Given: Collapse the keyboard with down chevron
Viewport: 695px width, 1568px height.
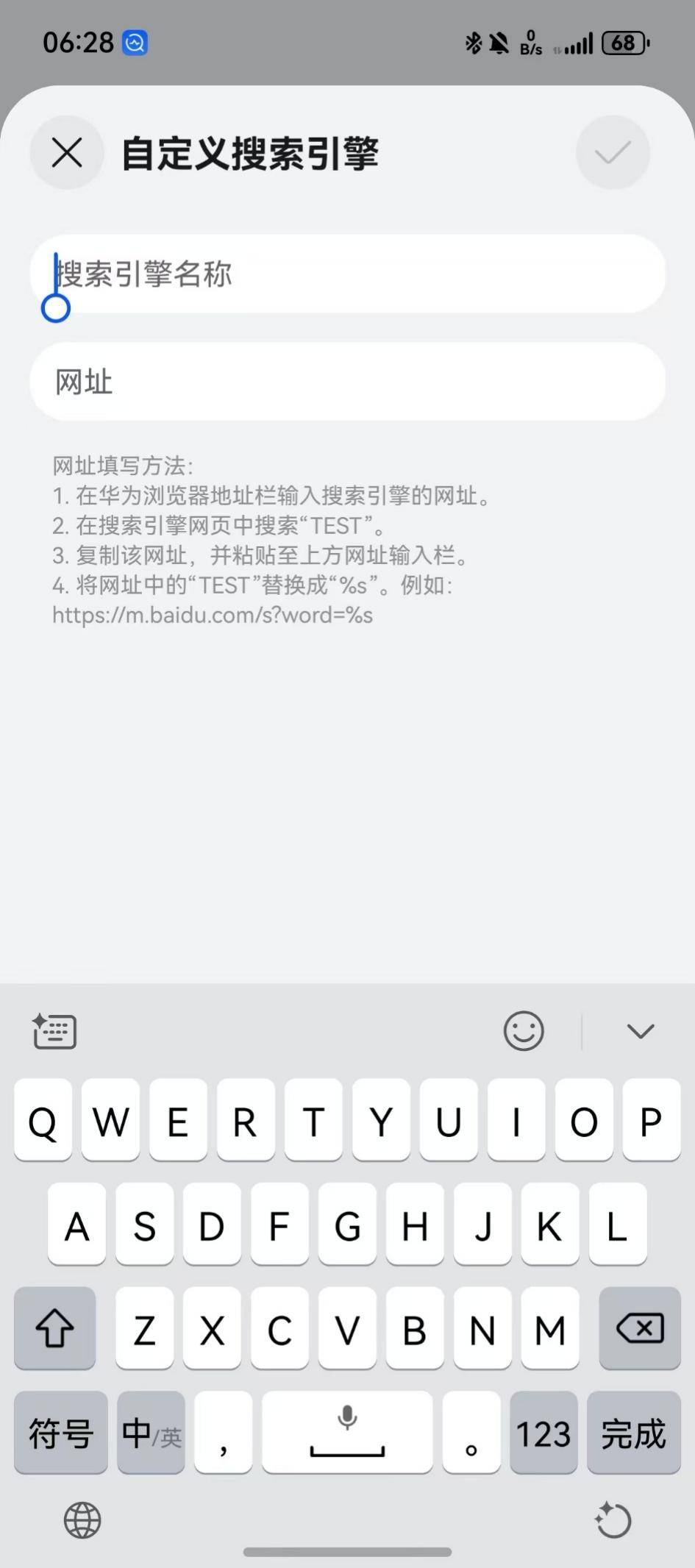Looking at the screenshot, I should point(641,1030).
